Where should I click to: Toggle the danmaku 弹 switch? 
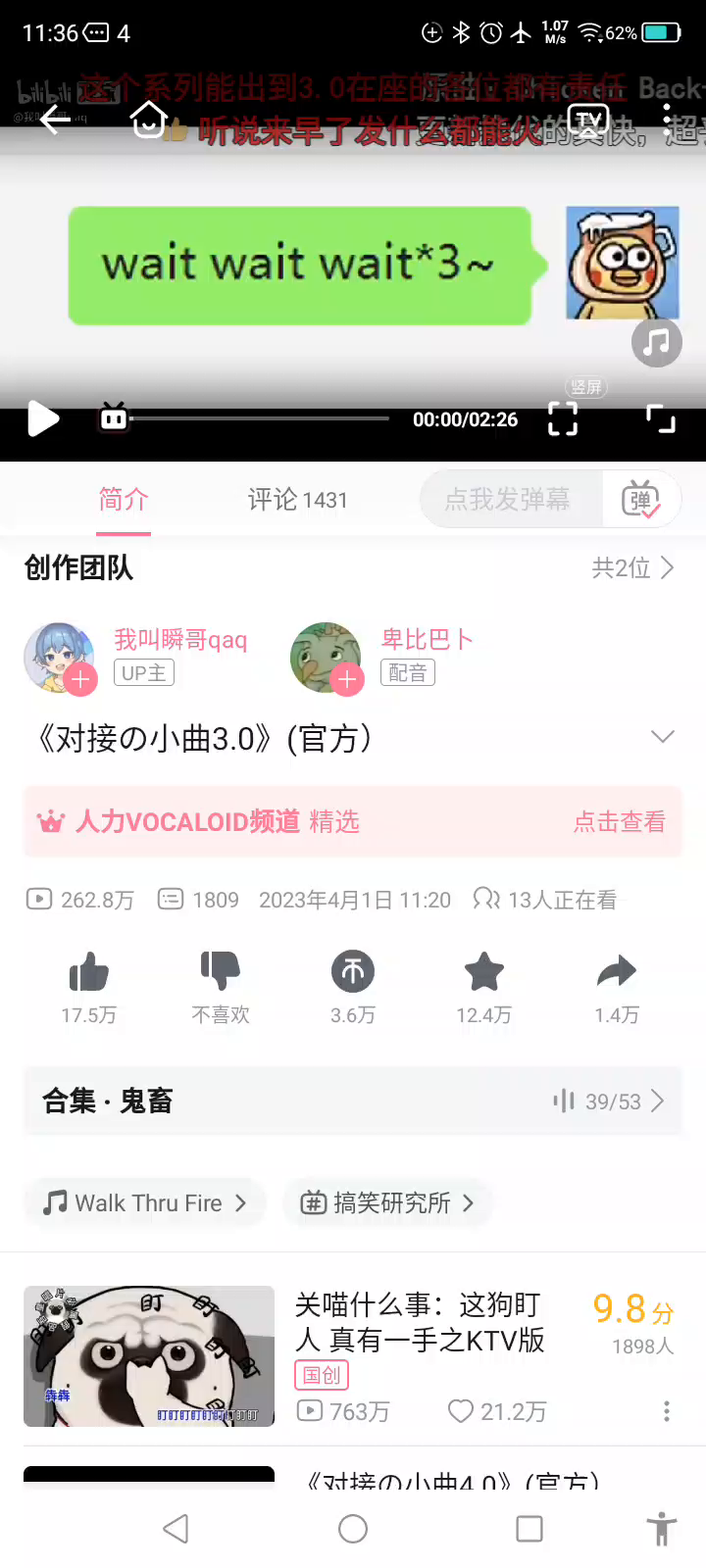pos(641,500)
